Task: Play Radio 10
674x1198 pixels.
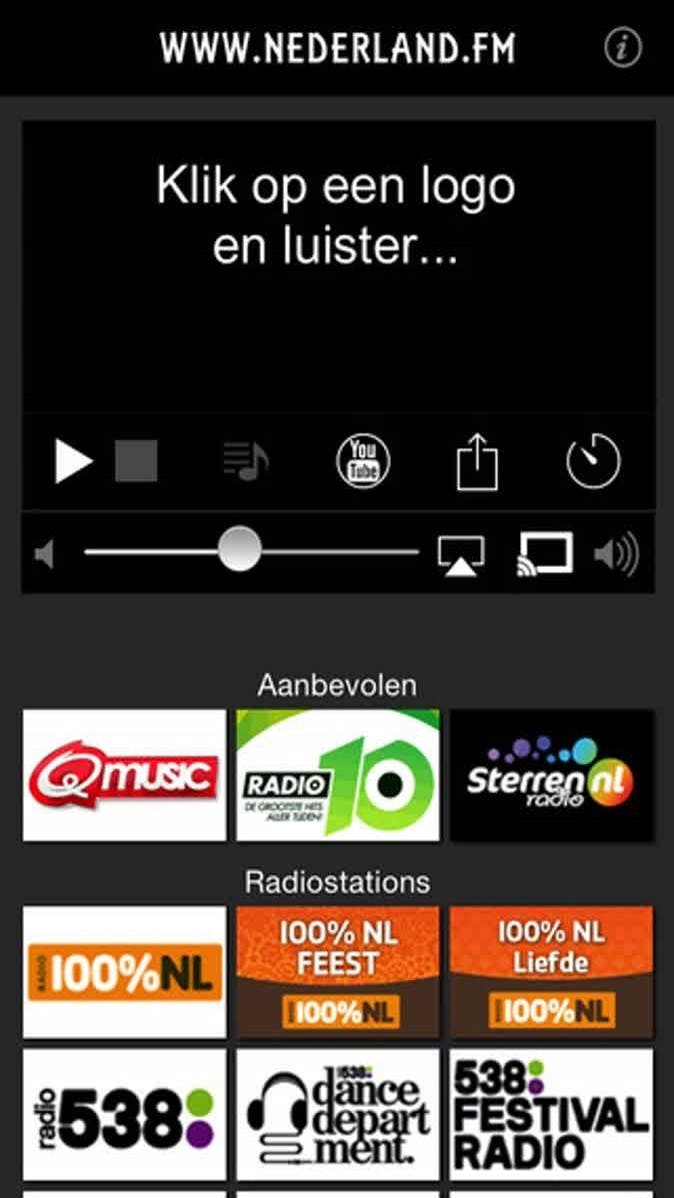Action: click(x=338, y=775)
